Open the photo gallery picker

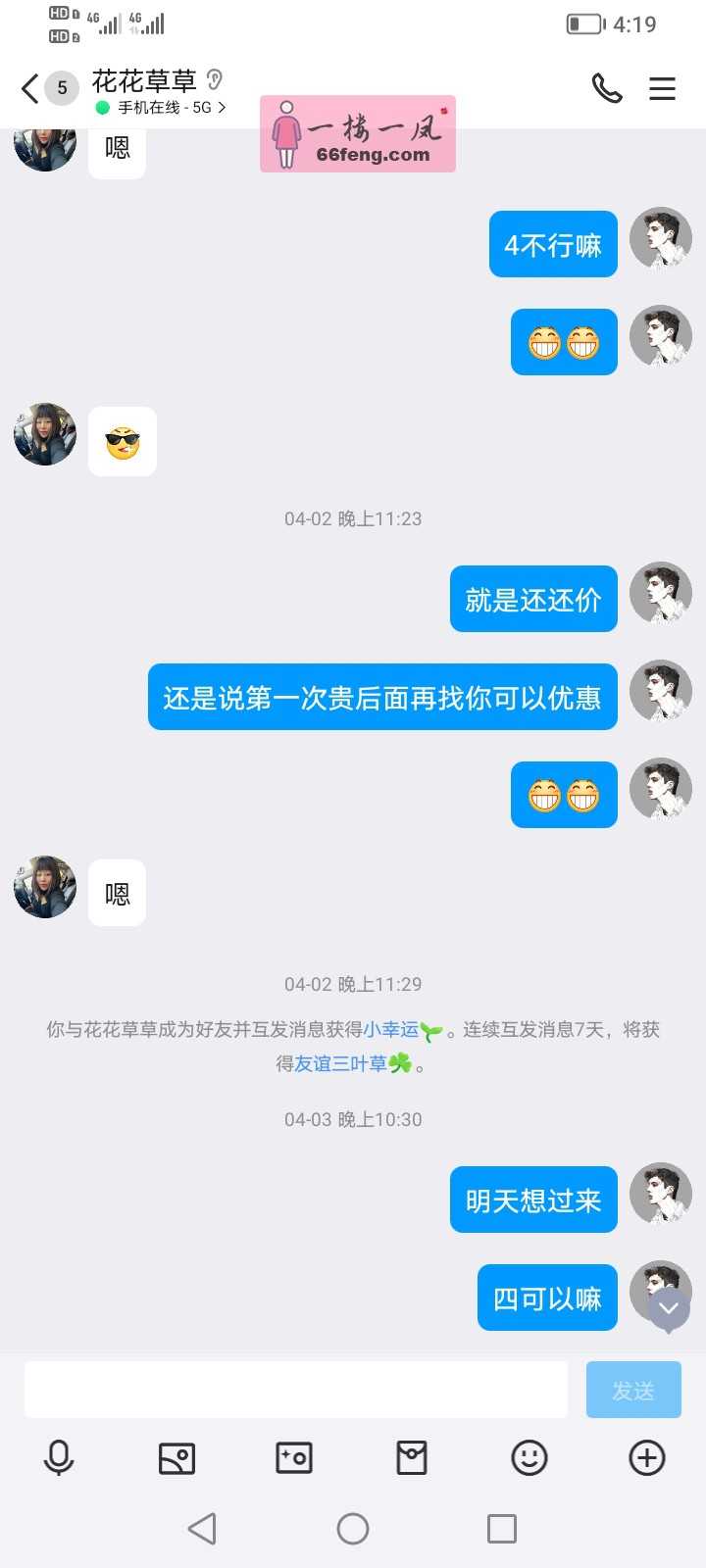click(x=176, y=1458)
